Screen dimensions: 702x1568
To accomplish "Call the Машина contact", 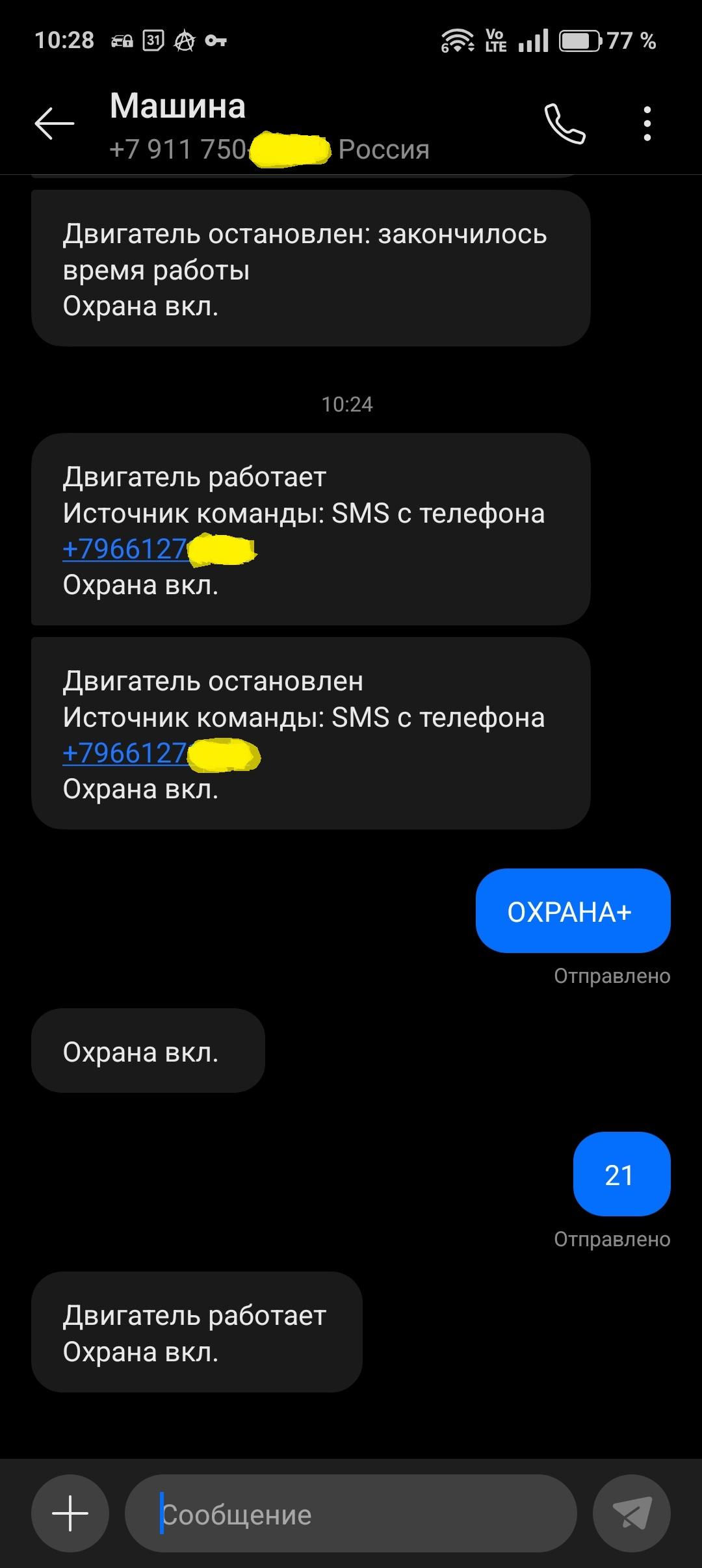I will point(564,124).
